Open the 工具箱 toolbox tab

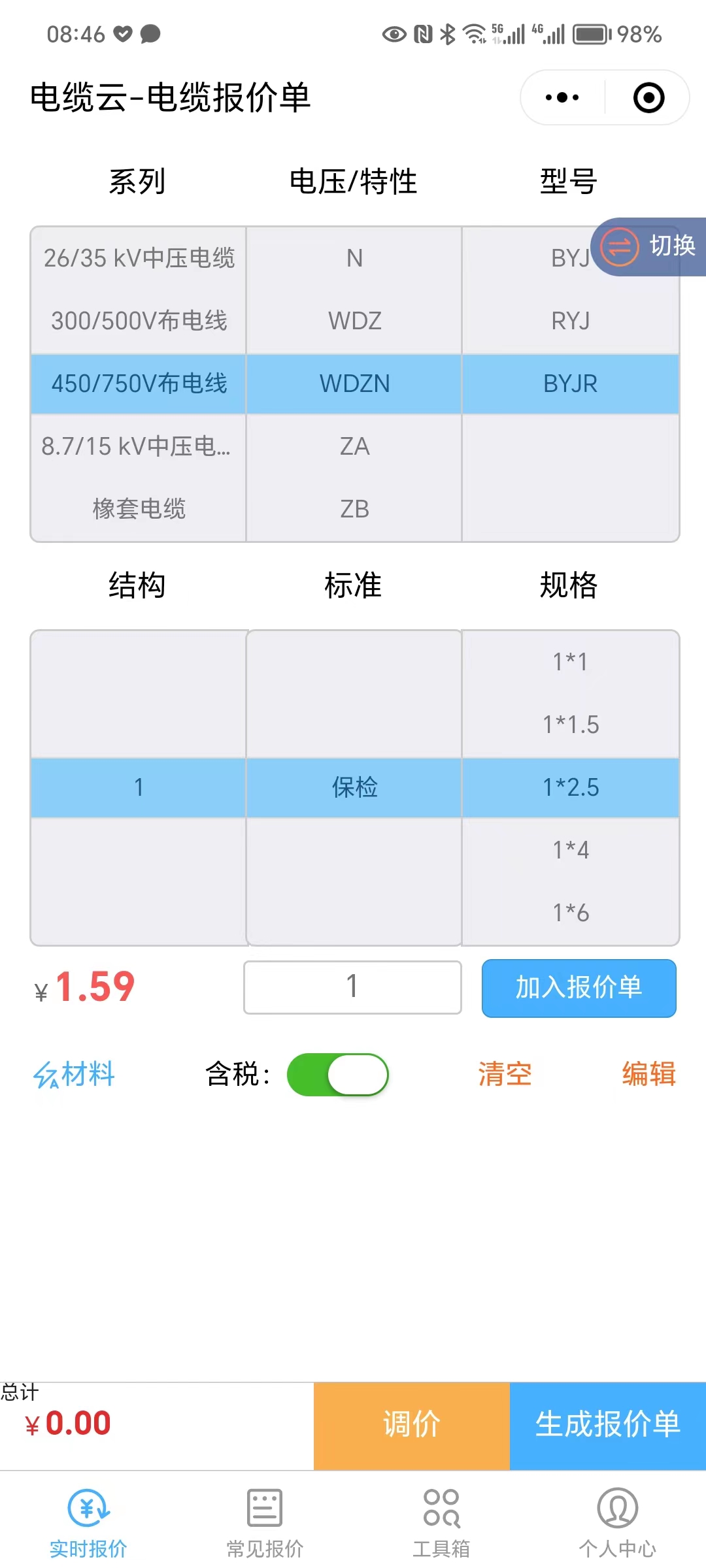tap(441, 1524)
